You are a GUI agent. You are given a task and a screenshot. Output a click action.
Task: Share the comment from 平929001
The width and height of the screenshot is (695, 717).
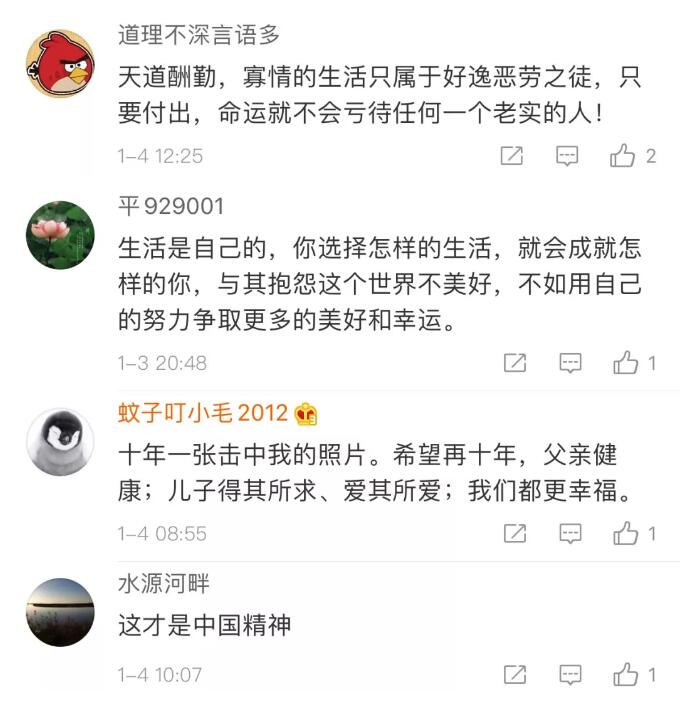point(514,363)
